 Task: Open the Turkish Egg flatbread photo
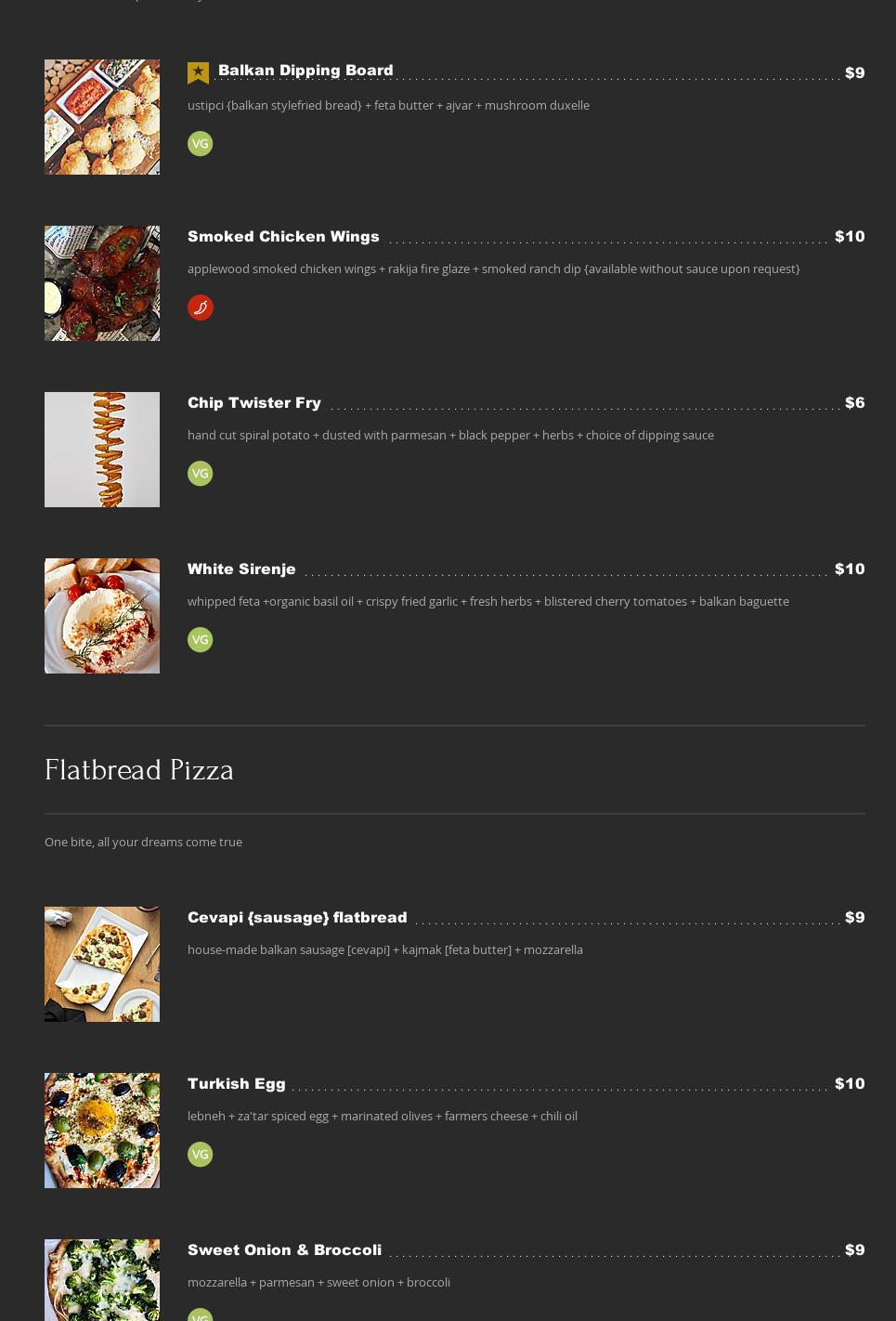[x=102, y=1131]
